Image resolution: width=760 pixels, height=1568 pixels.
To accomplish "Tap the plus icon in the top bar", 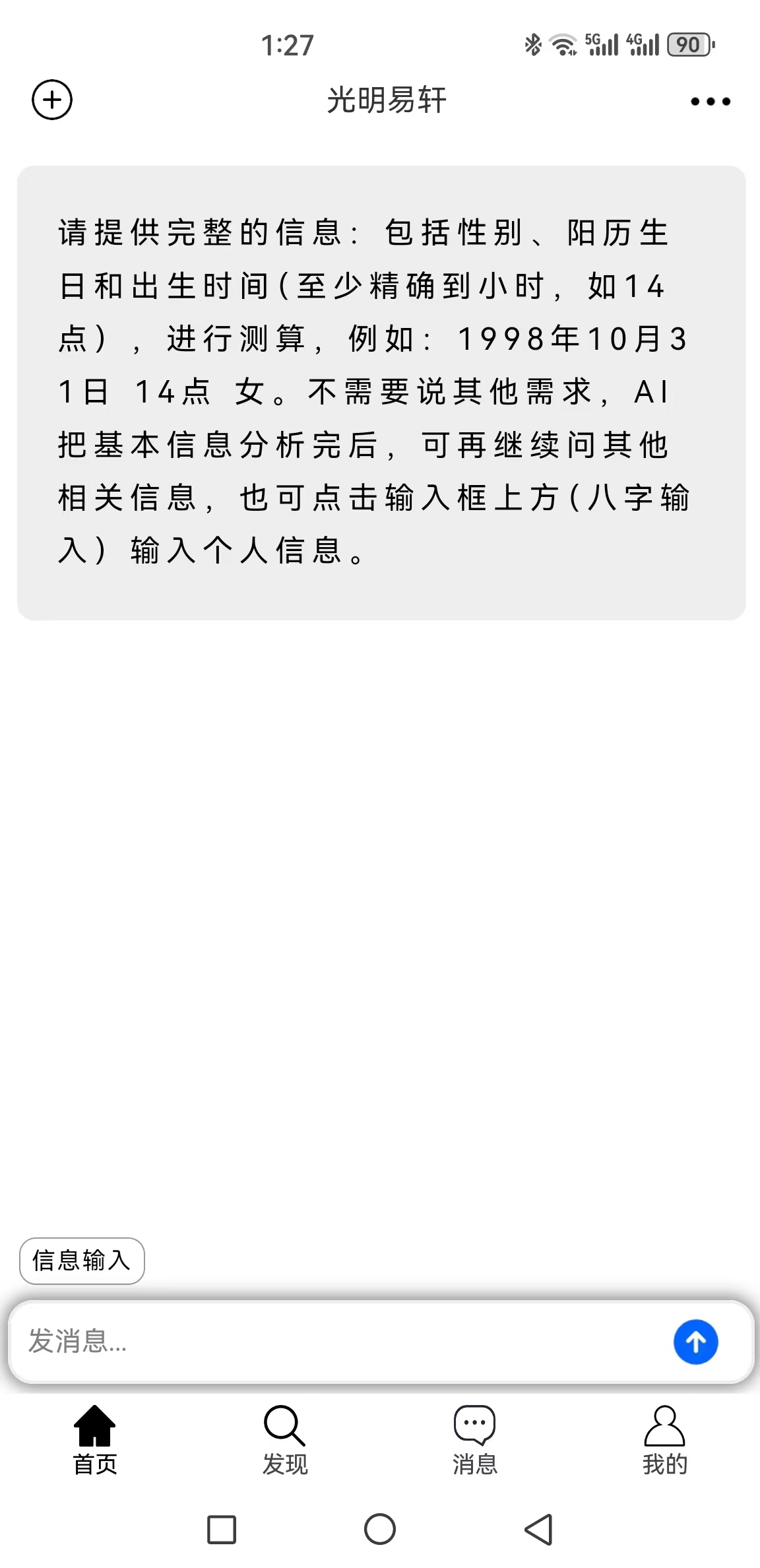I will (x=52, y=100).
